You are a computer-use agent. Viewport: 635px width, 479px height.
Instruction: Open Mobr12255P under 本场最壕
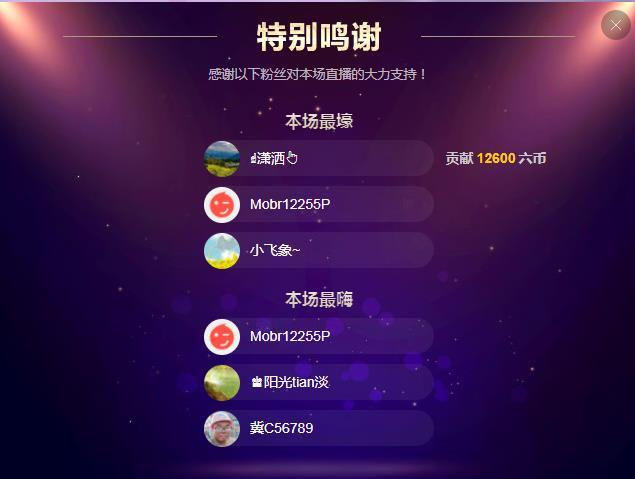(318, 204)
